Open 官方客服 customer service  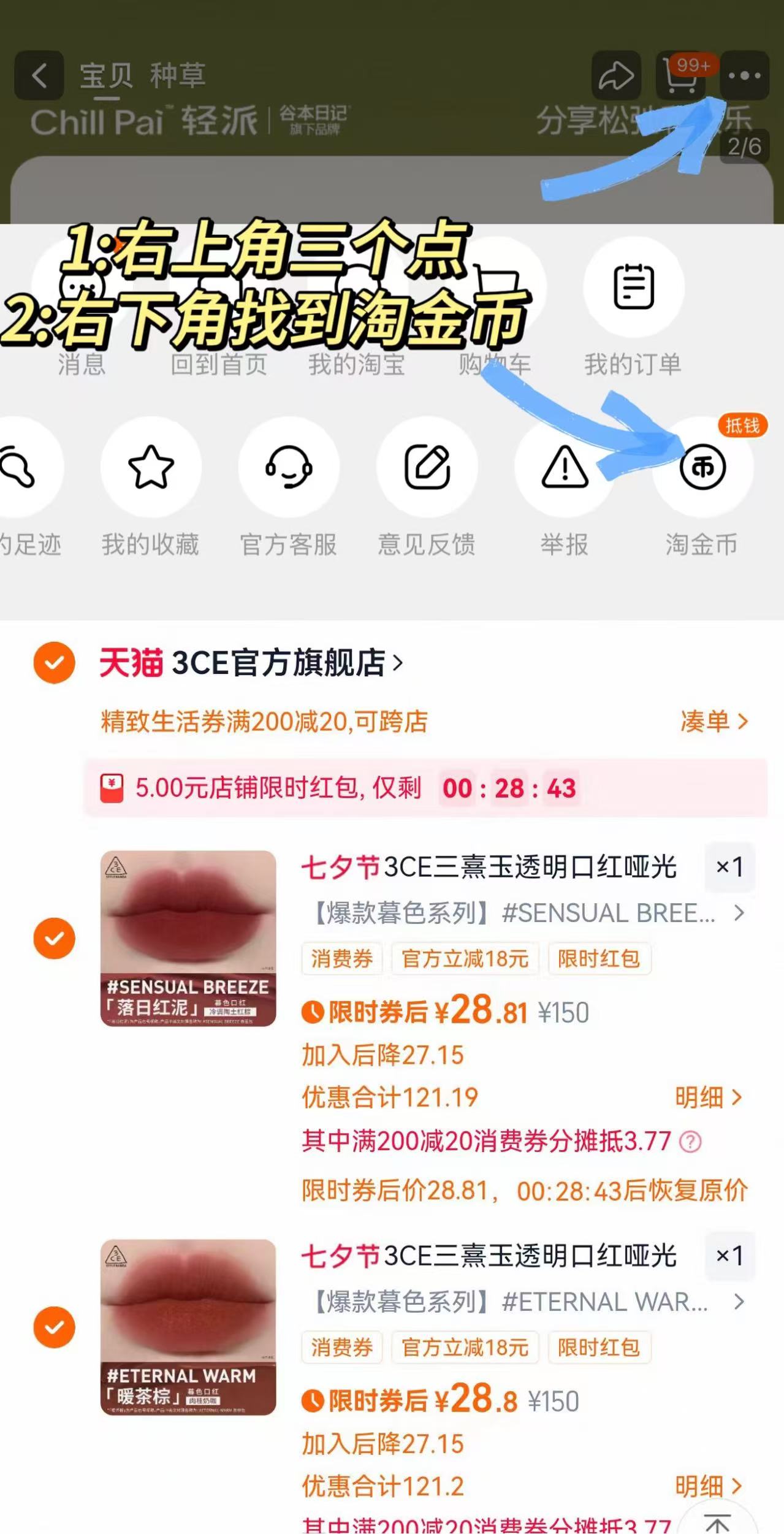coord(289,467)
